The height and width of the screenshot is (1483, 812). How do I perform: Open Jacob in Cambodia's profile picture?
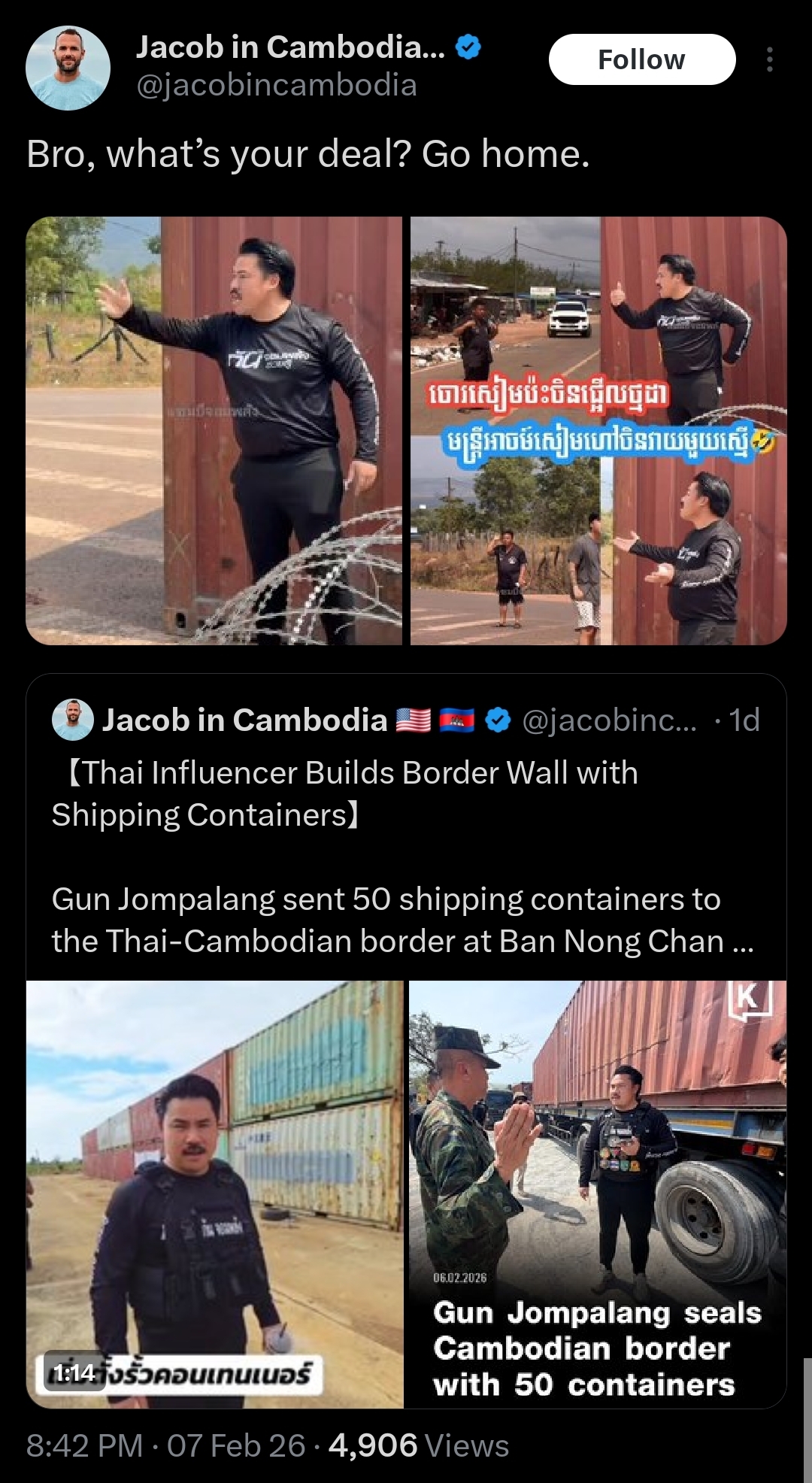pos(68,68)
